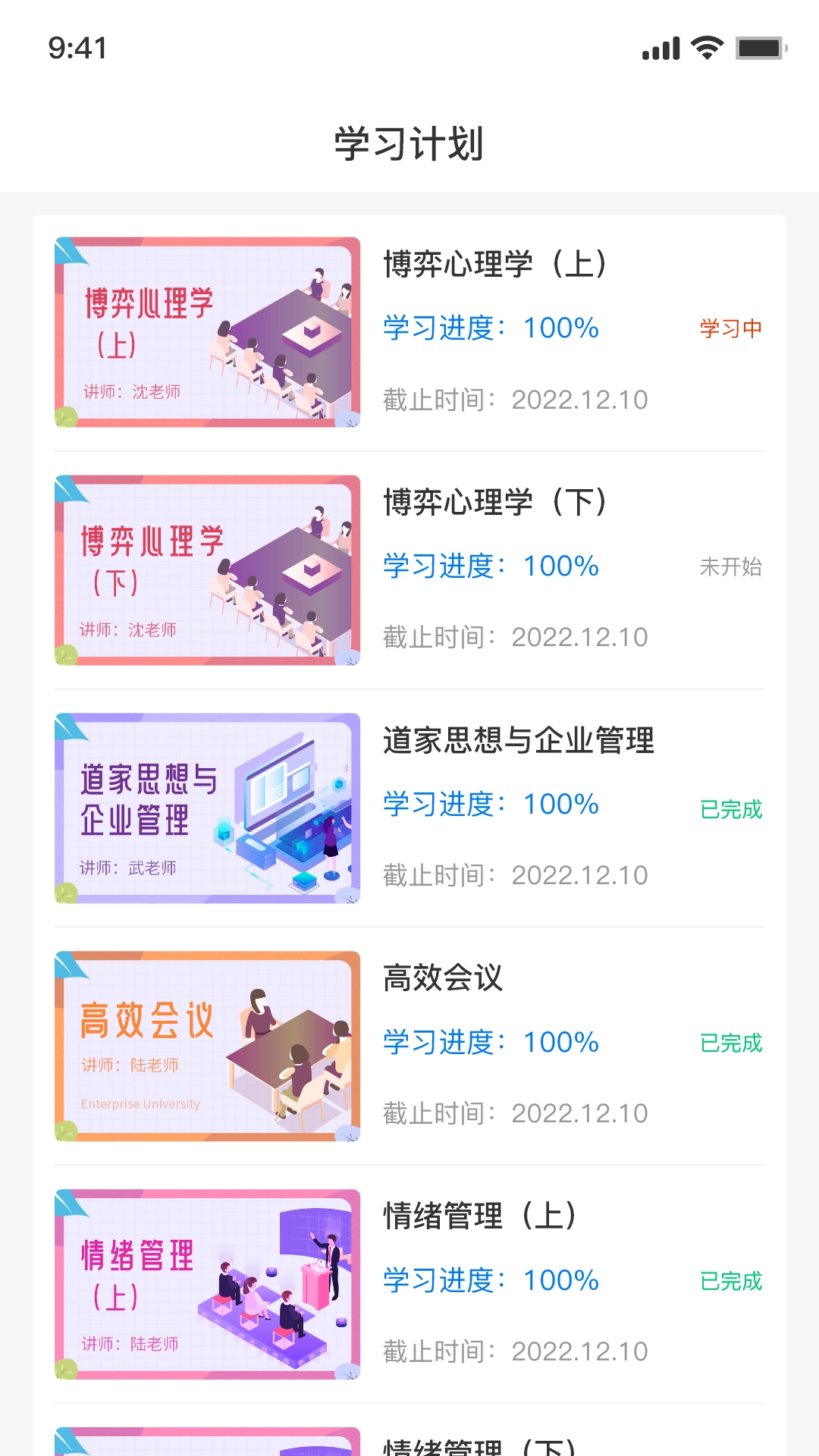The width and height of the screenshot is (819, 1456).
Task: Tap the 100% progress of 高效会议
Action: [x=560, y=1043]
